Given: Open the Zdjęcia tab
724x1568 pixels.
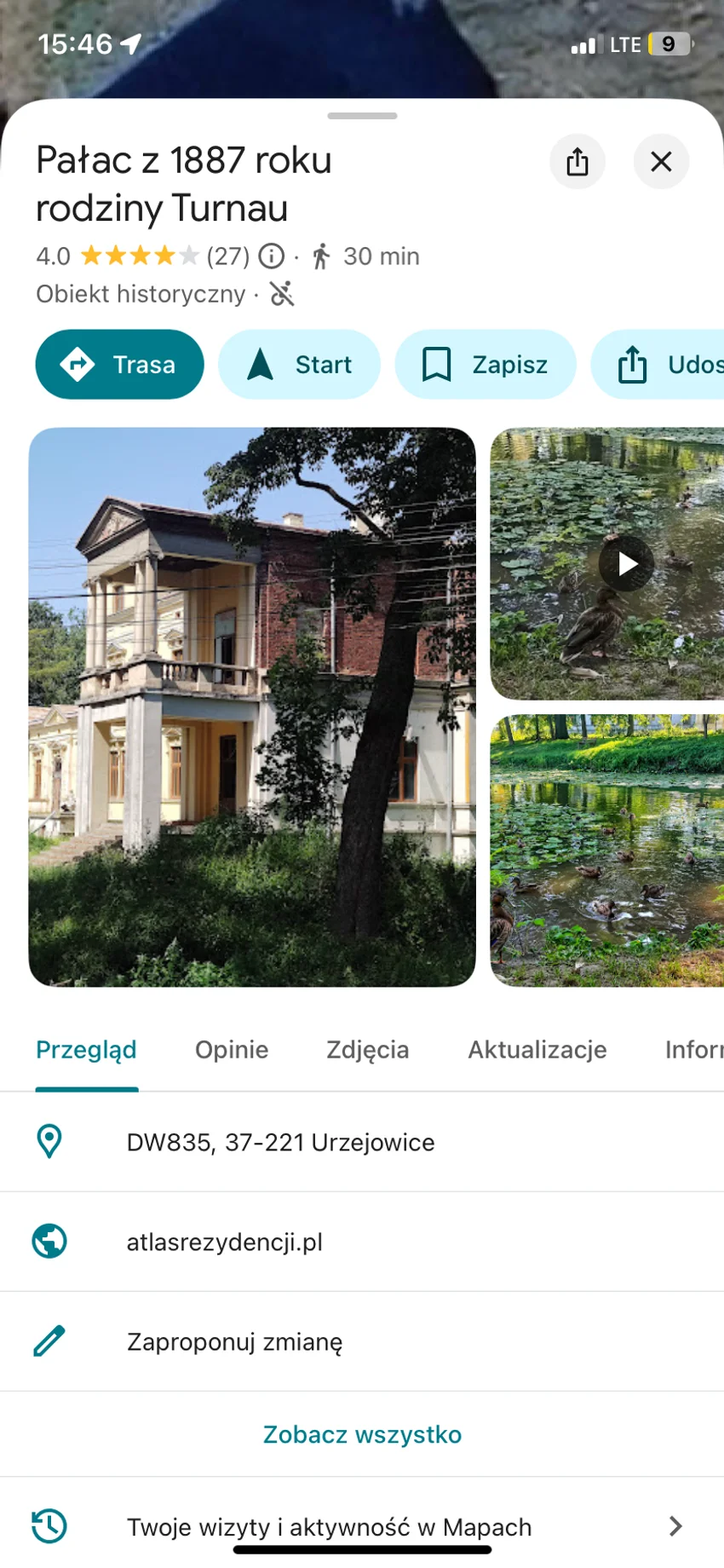Looking at the screenshot, I should click(367, 1050).
